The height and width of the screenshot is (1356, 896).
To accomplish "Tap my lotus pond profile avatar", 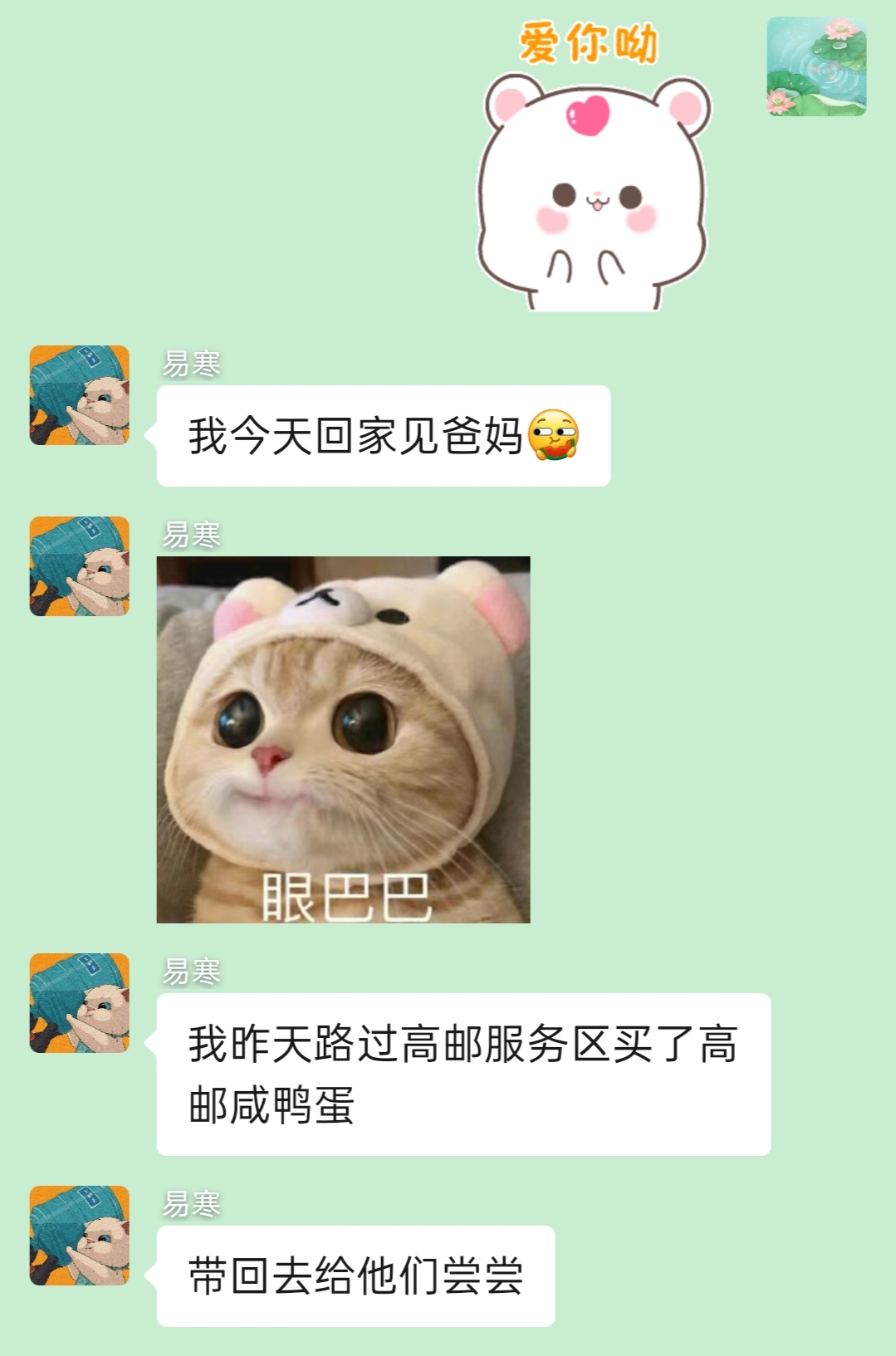I will [x=816, y=66].
